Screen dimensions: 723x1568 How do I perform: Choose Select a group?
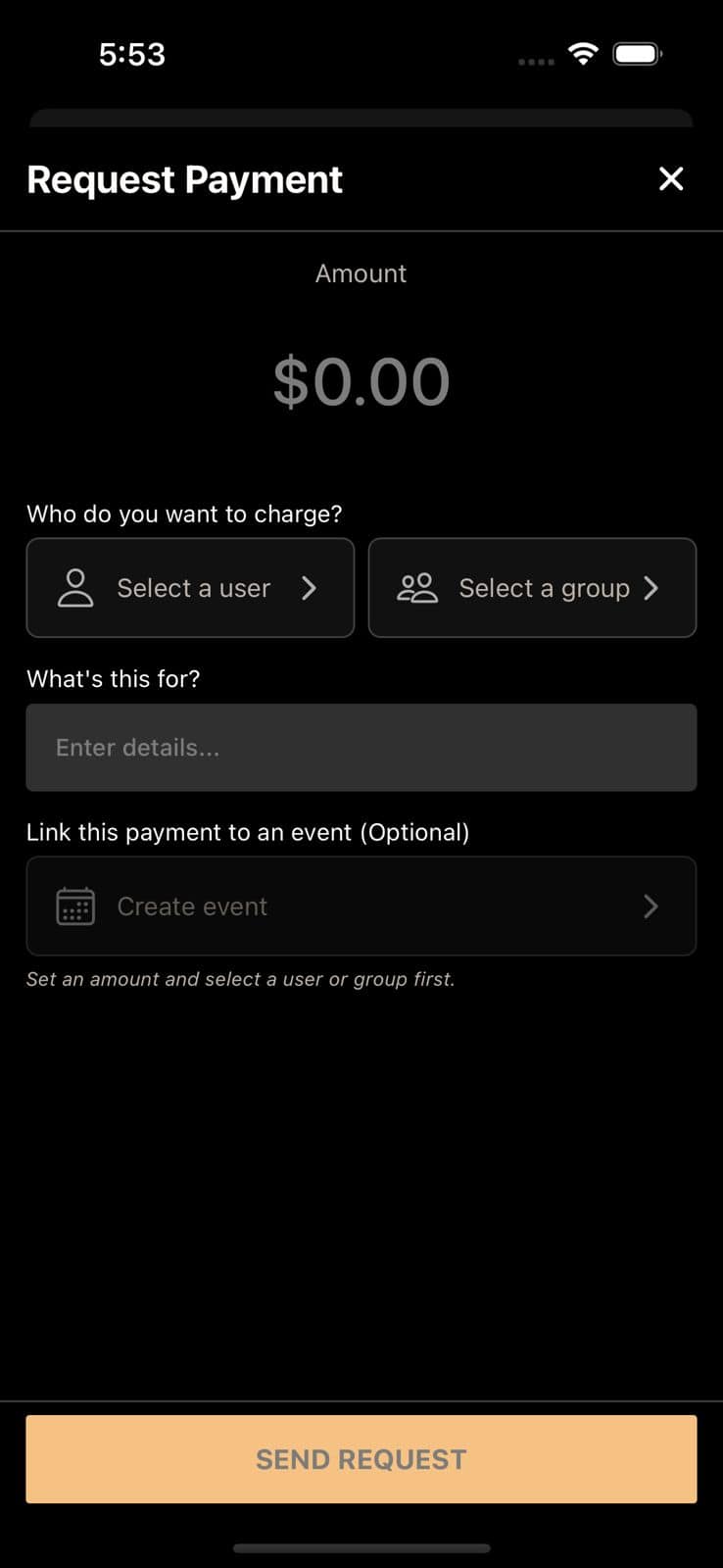(x=532, y=588)
